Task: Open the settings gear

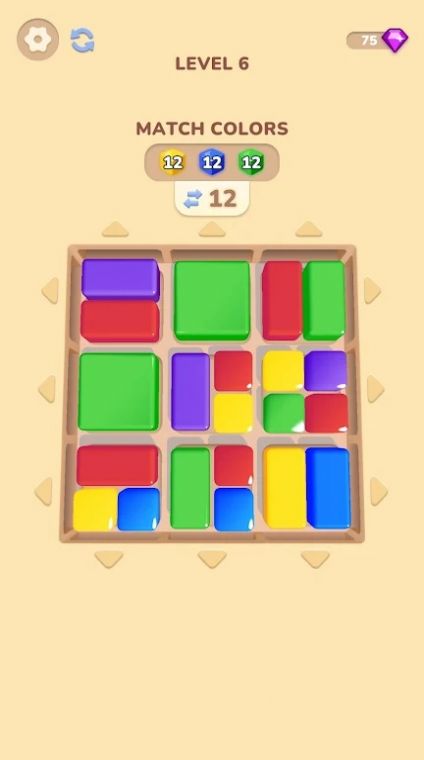Action: click(x=38, y=39)
